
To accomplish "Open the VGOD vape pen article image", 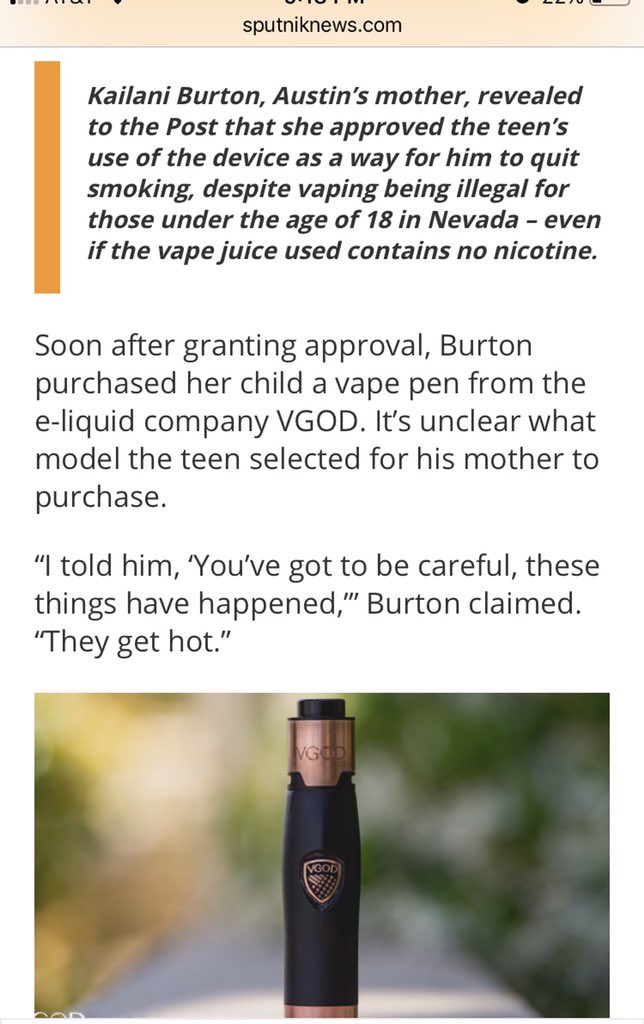I will tap(322, 855).
